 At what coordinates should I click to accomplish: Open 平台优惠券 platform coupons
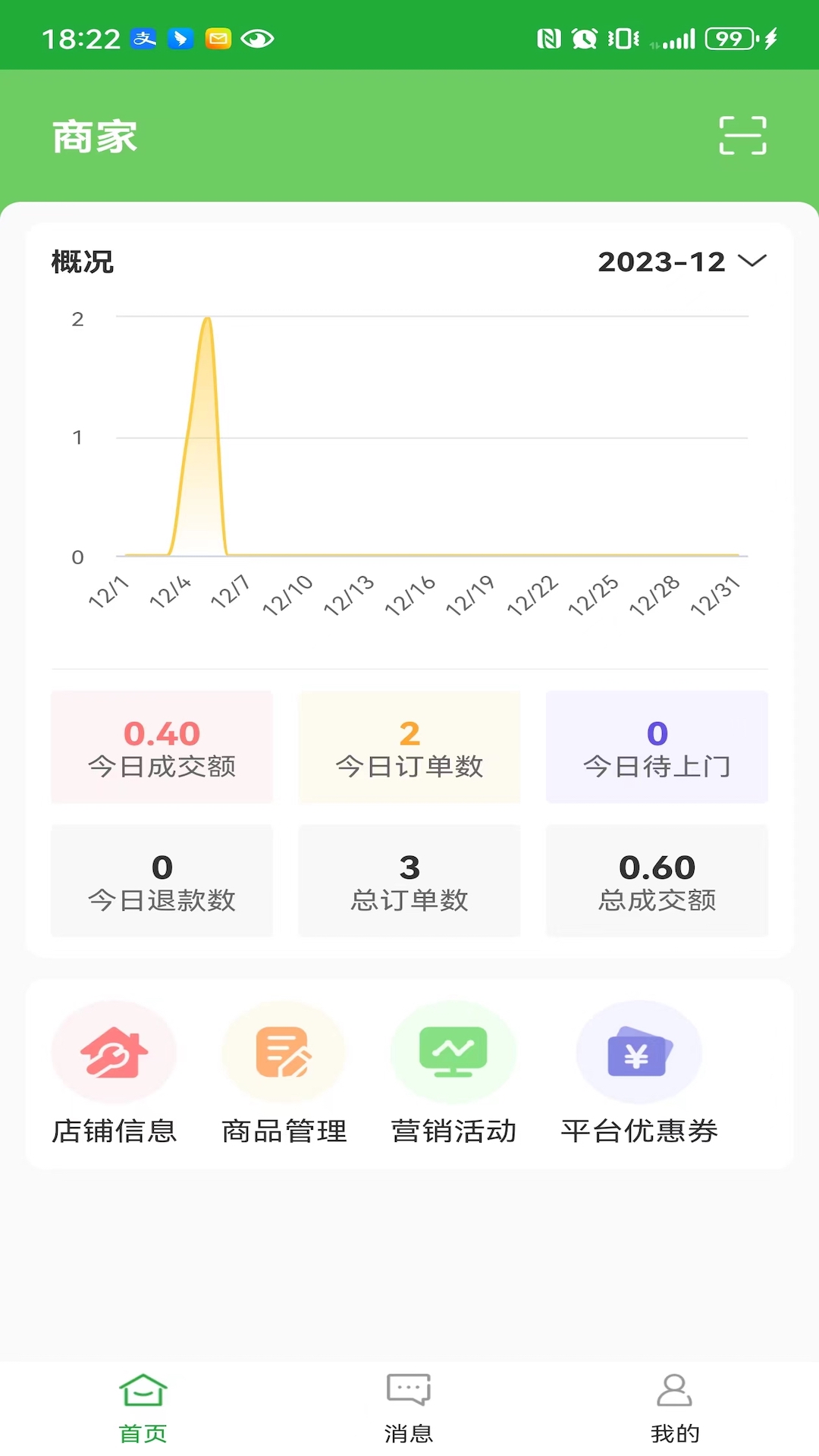click(x=639, y=1073)
